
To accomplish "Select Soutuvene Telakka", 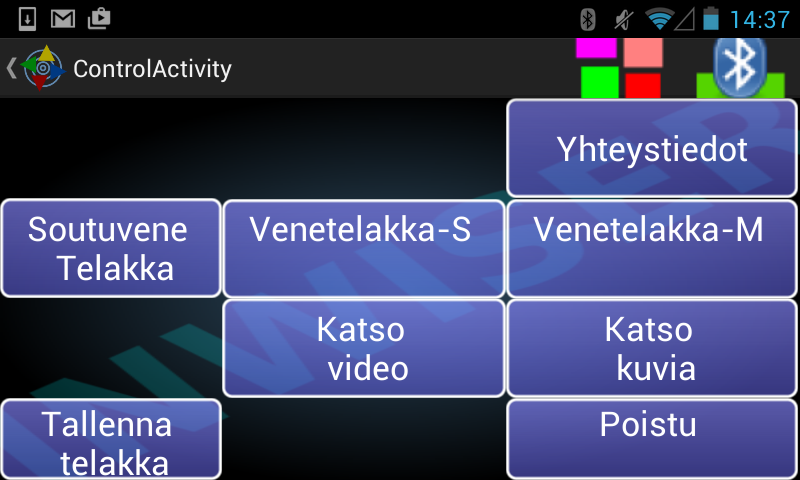I will point(110,248).
